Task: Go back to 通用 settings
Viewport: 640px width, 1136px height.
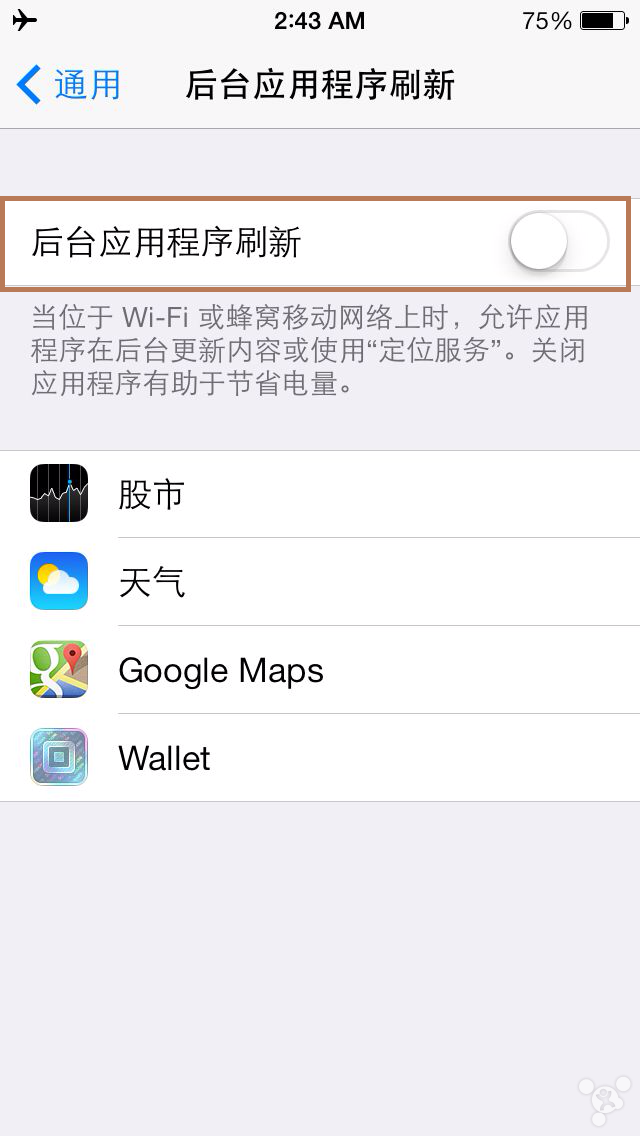Action: 68,85
